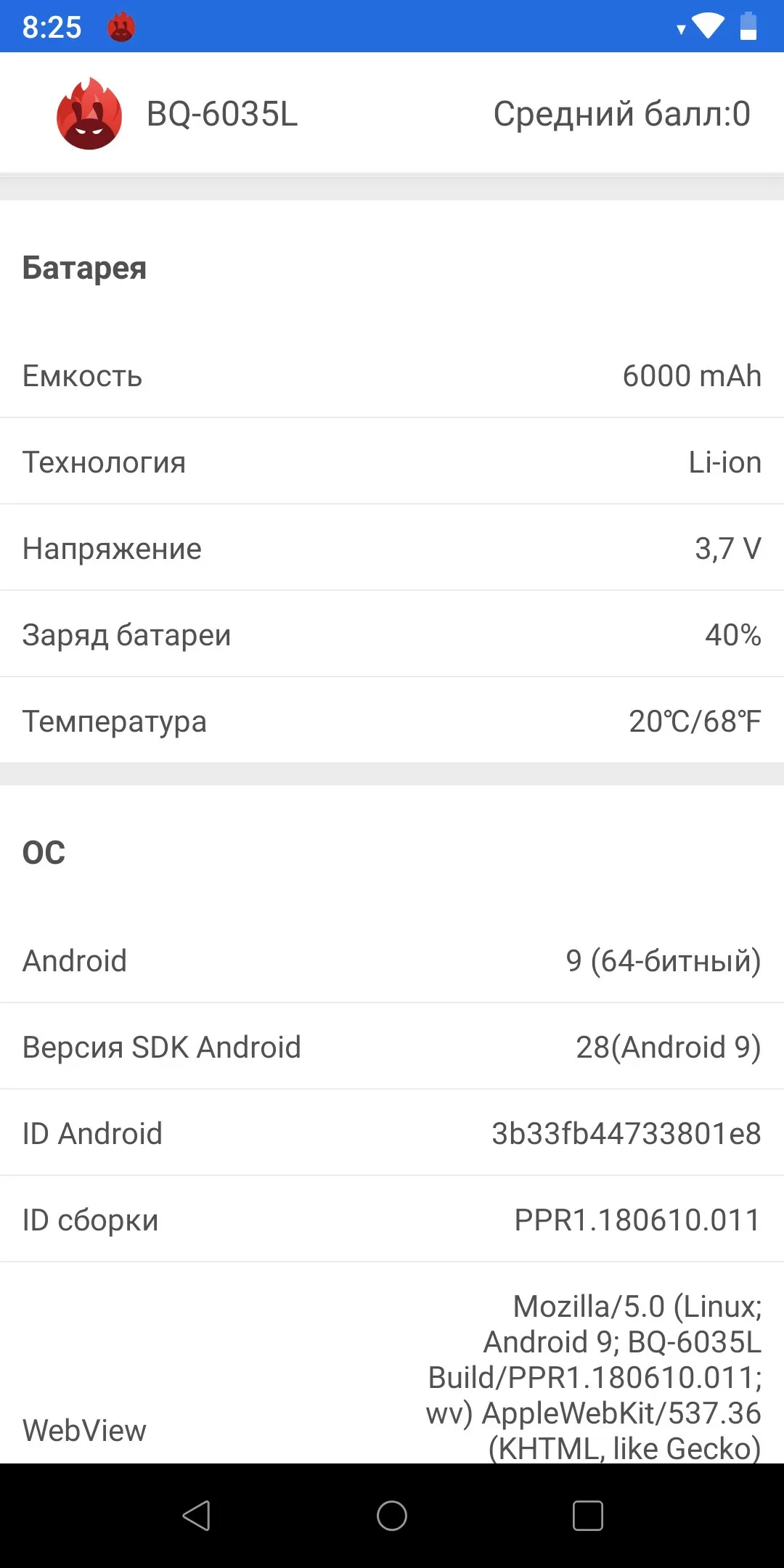This screenshot has width=784, height=1568.
Task: Go to the home screen
Action: (392, 1516)
